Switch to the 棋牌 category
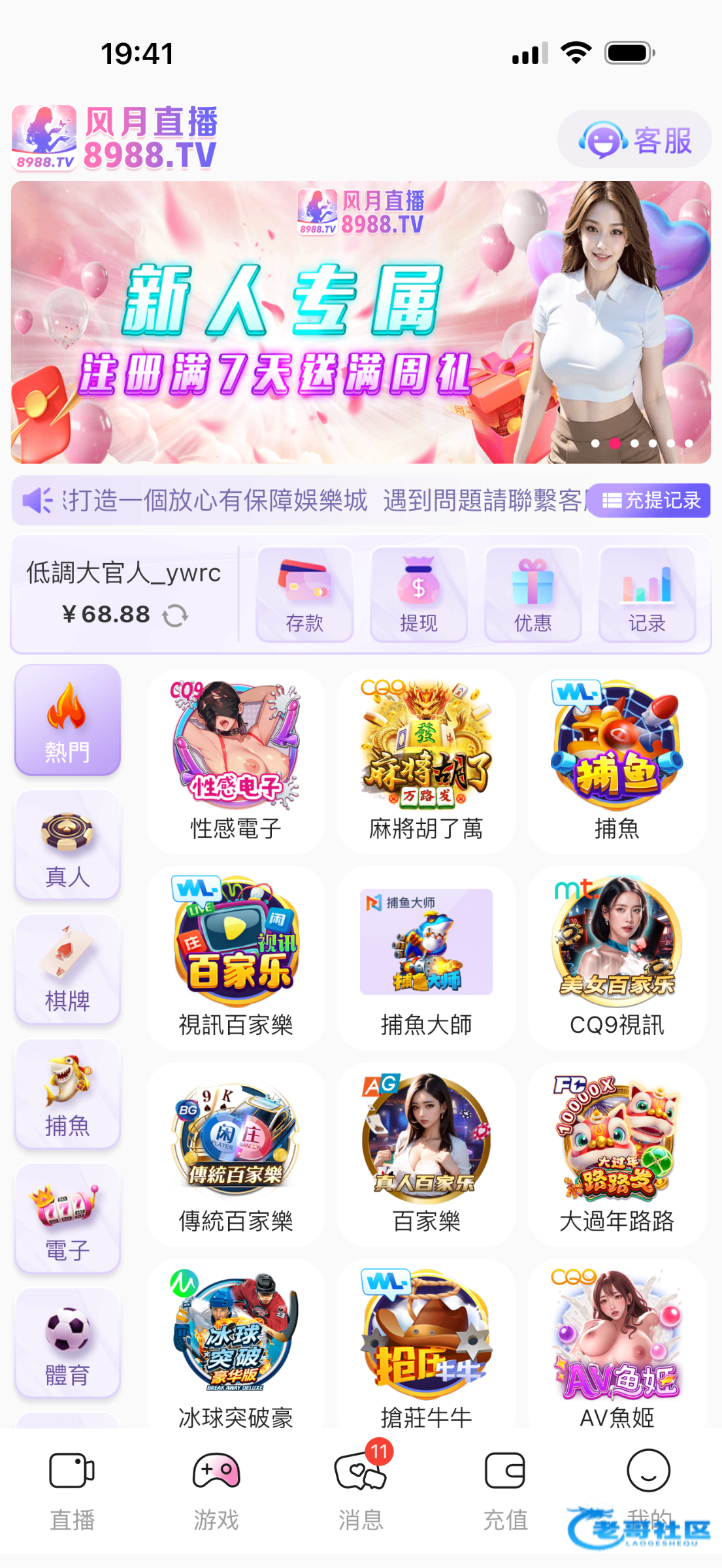 coord(67,970)
